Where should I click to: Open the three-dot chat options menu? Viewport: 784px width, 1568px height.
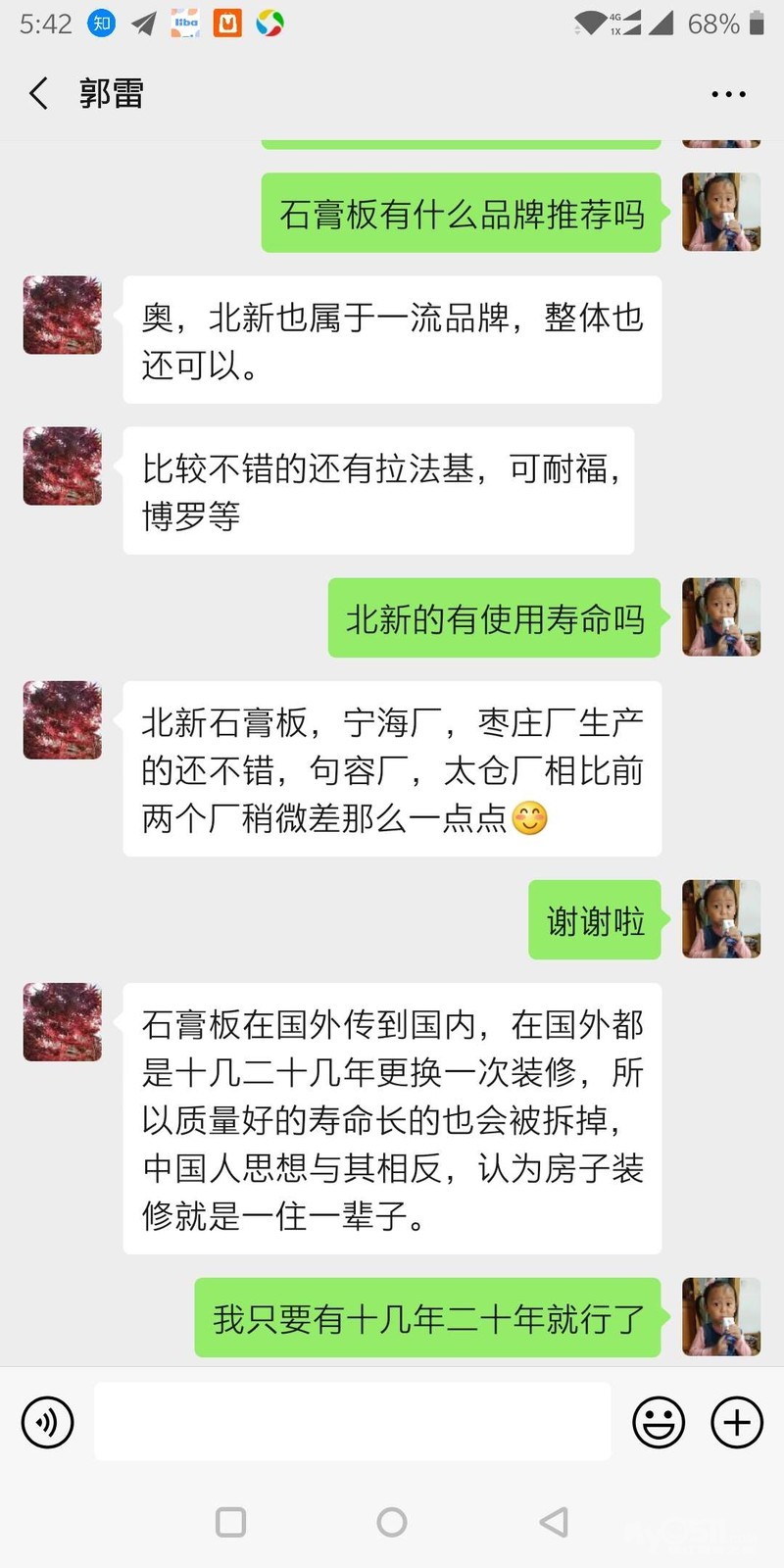[728, 94]
